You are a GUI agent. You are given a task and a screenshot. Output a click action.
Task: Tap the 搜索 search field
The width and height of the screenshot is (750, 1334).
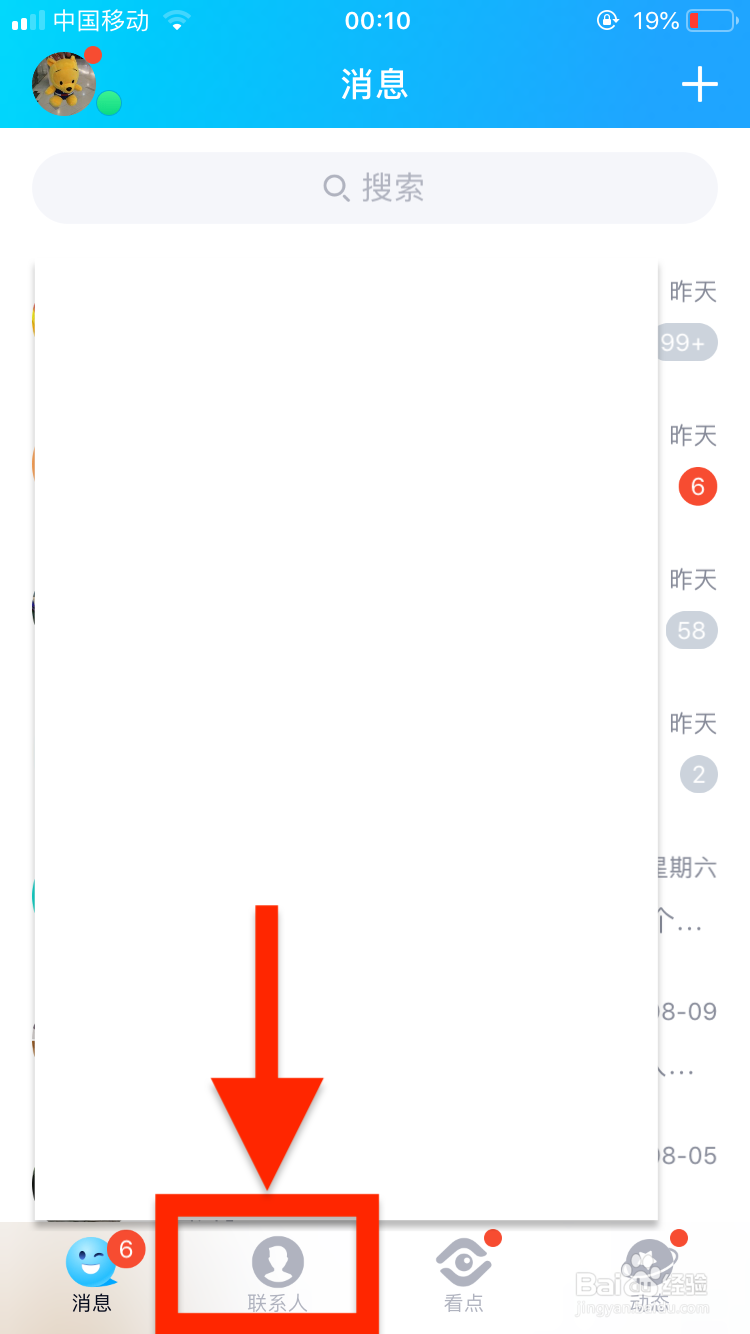(x=374, y=188)
